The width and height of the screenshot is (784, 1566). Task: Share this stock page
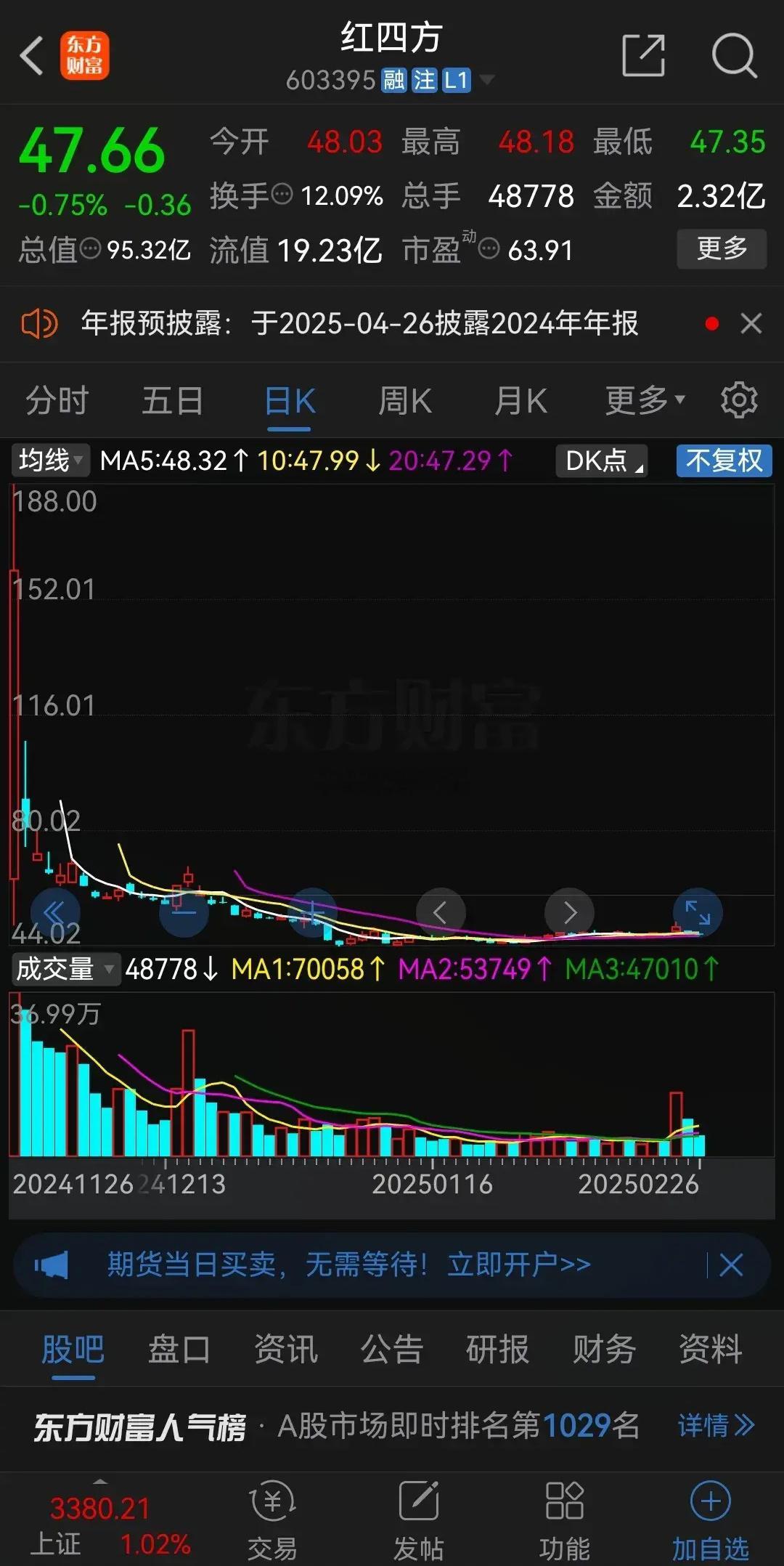(644, 55)
